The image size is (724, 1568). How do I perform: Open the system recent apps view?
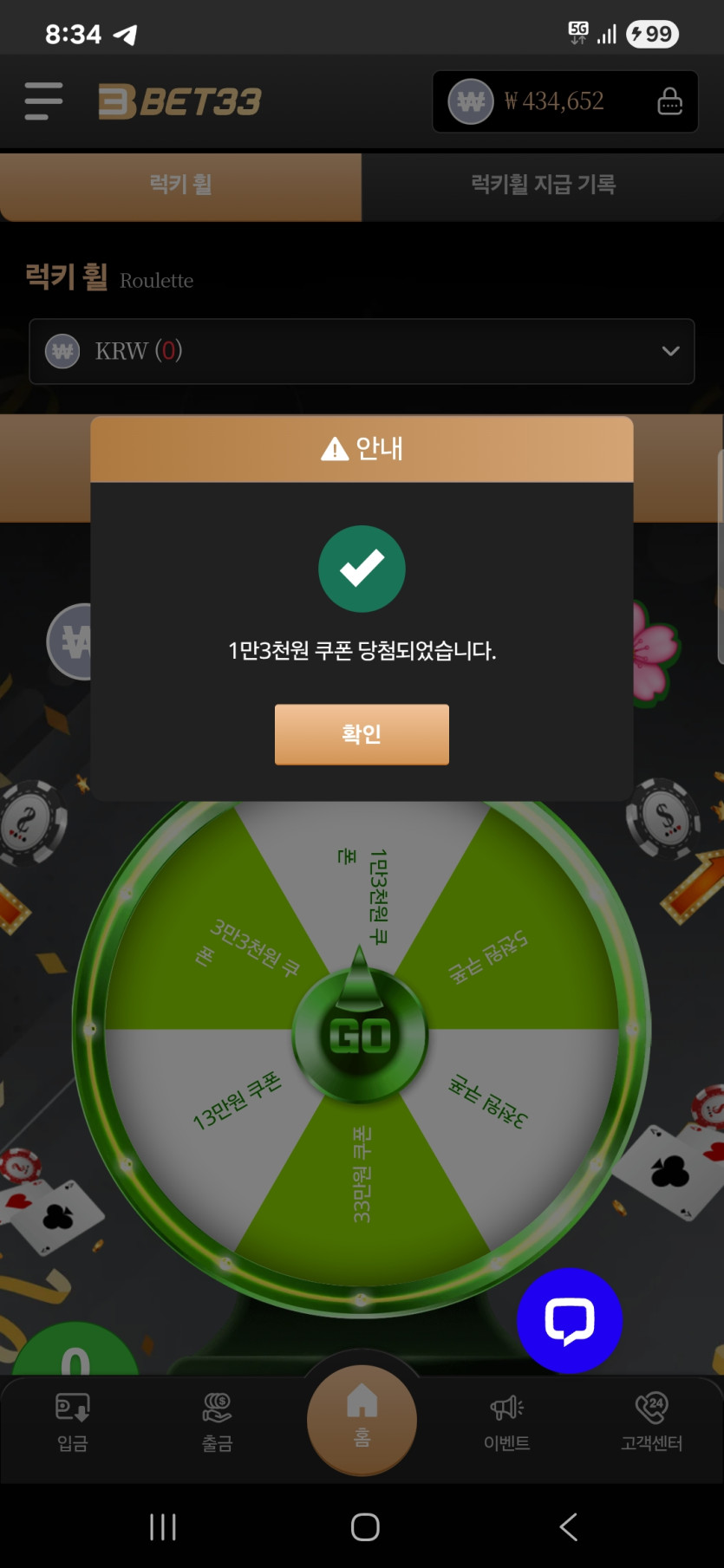click(x=163, y=1526)
